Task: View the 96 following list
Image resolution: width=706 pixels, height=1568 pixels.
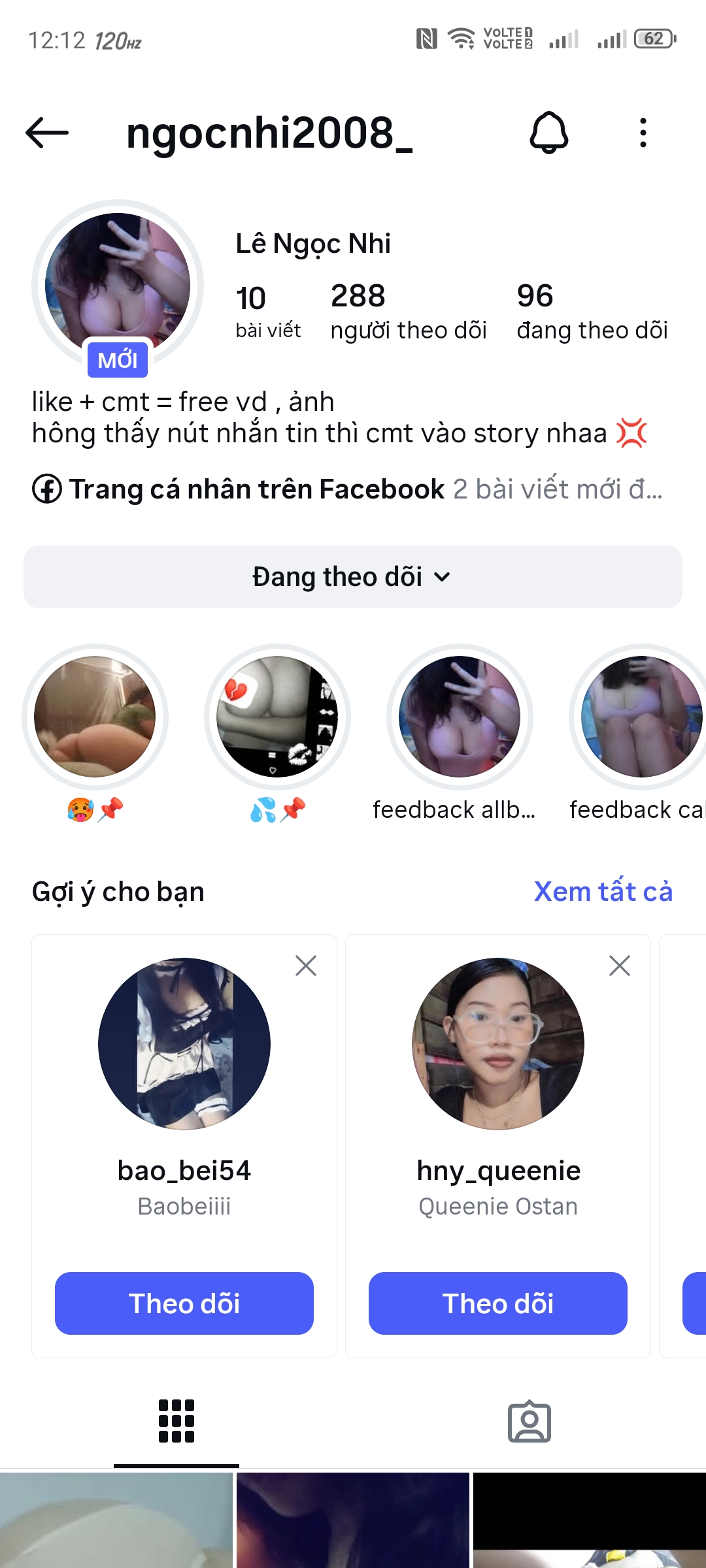Action: click(592, 312)
